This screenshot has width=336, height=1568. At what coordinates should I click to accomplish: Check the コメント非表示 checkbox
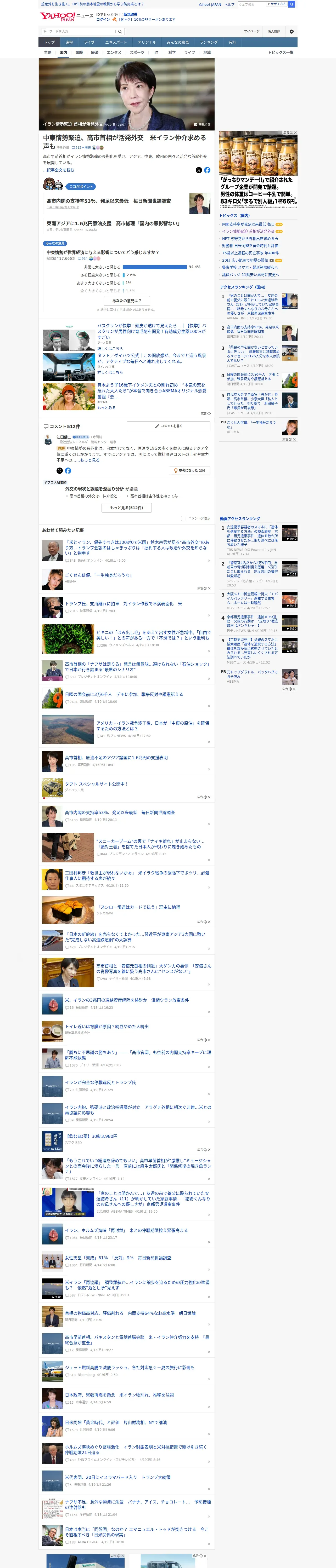tap(183, 518)
